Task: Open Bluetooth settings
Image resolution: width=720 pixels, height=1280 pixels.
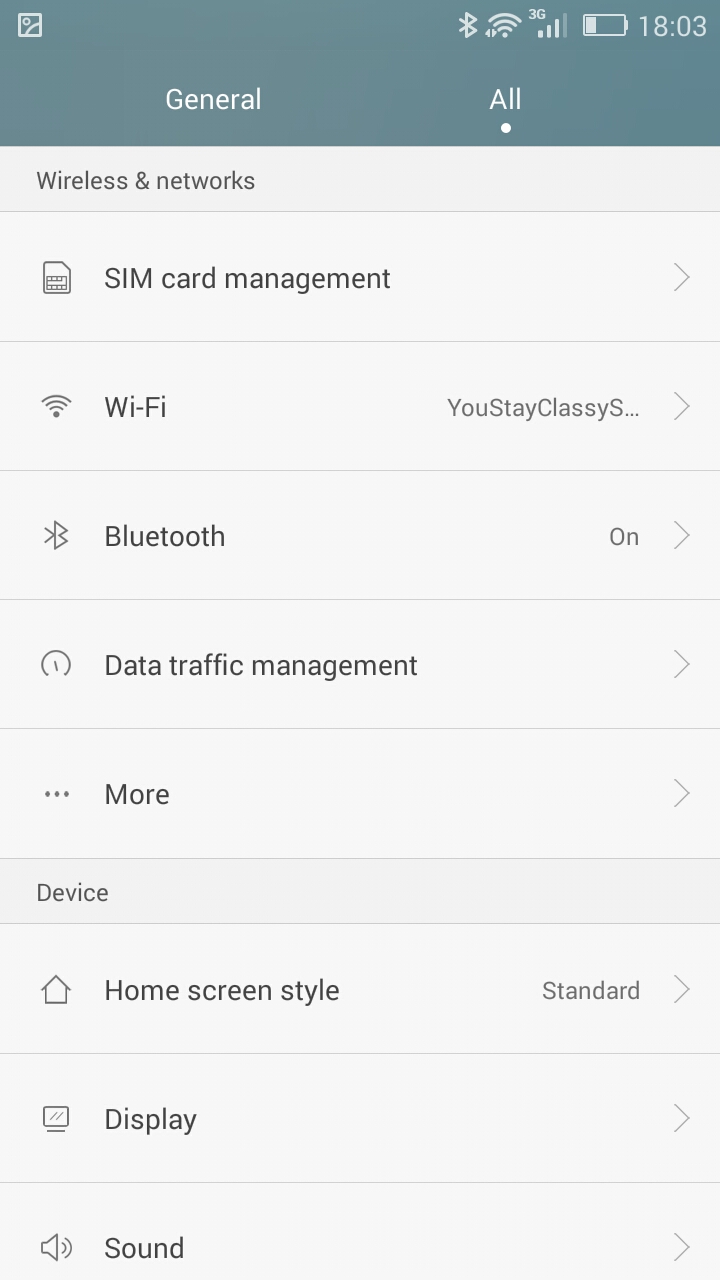Action: [360, 535]
